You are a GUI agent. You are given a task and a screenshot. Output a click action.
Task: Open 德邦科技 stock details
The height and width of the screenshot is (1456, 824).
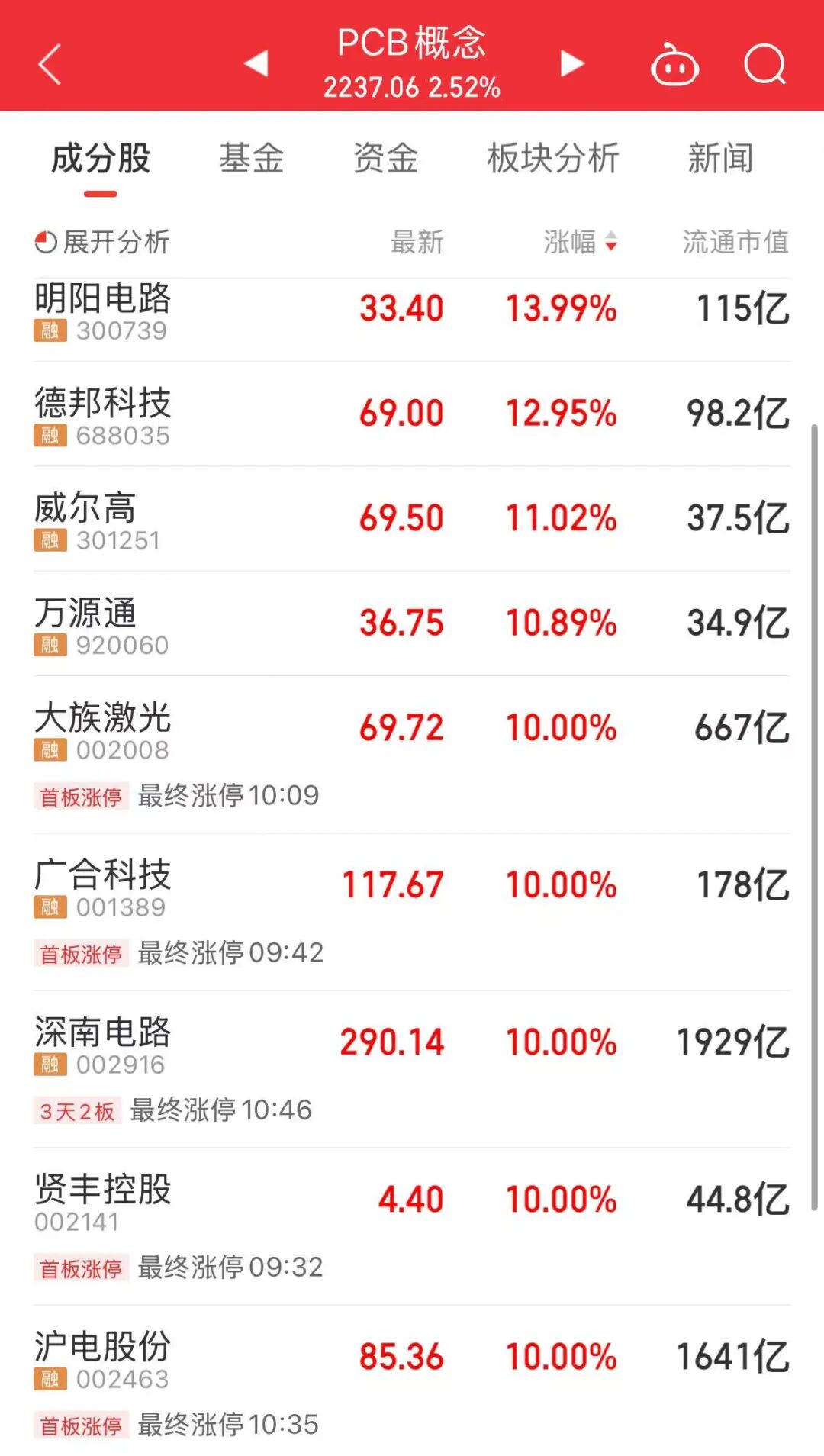coord(103,414)
